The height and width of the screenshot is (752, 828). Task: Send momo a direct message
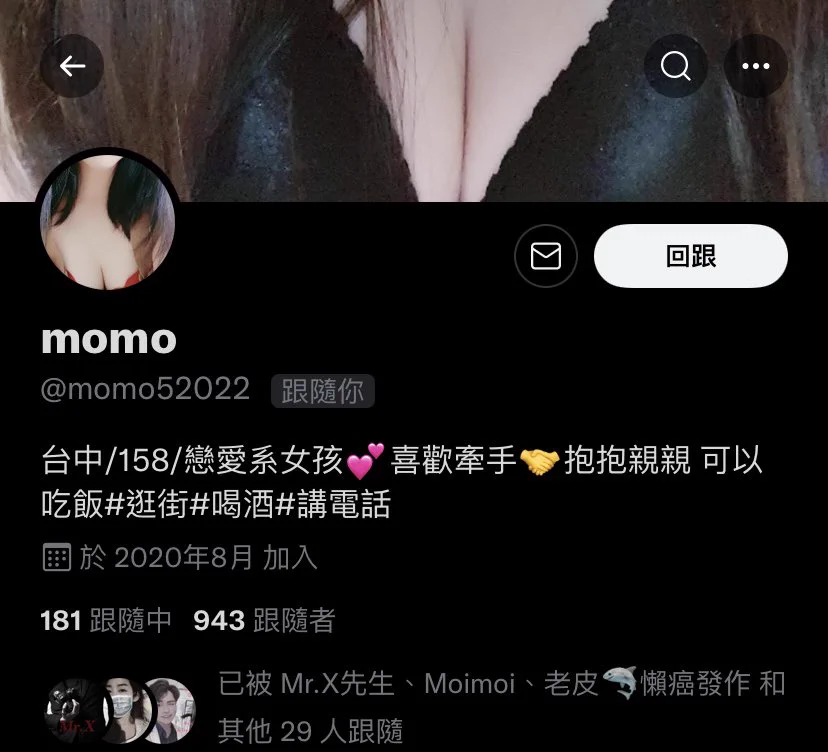coord(545,256)
